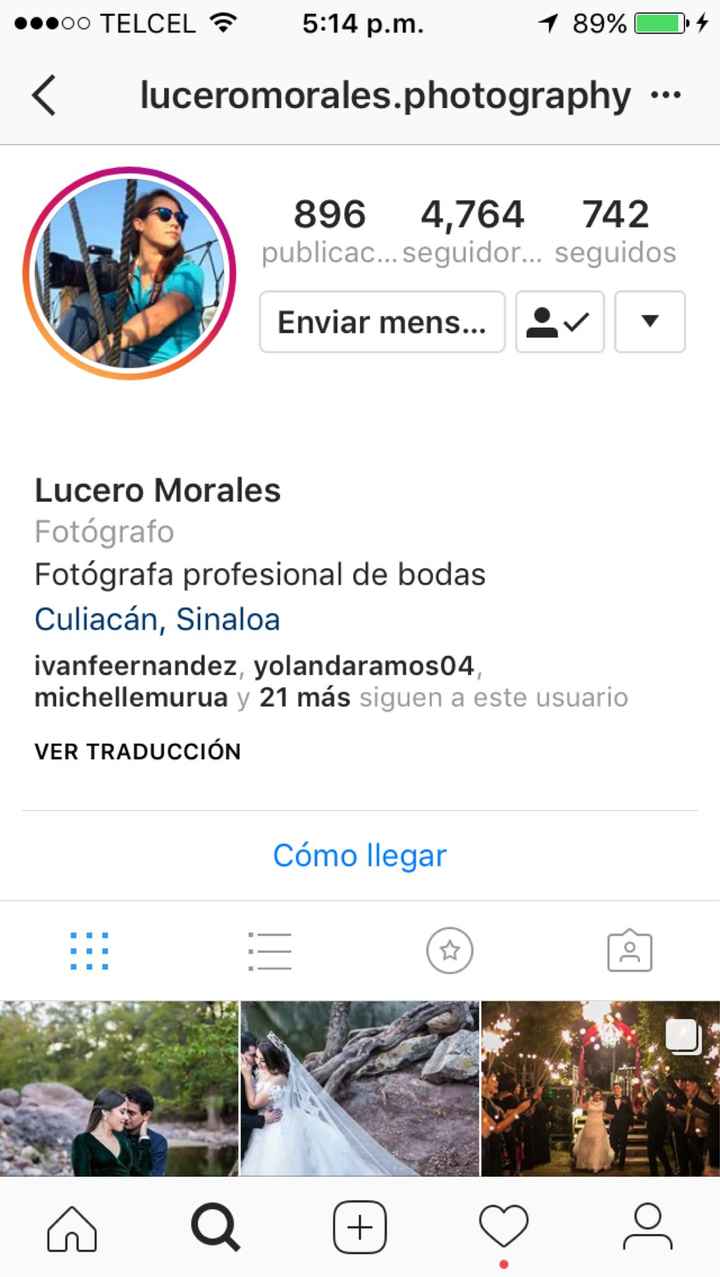
Task: Switch to grid view of posts
Action: coord(90,951)
